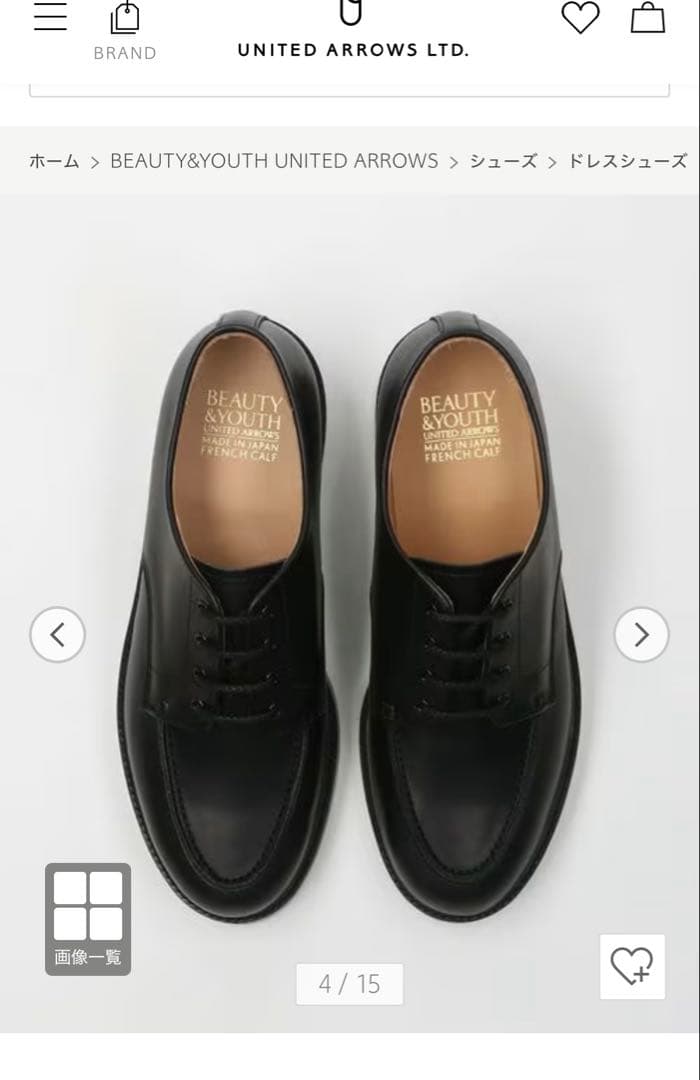Add these shoes to favorites
Screen dimensions: 700x1080
632,966
